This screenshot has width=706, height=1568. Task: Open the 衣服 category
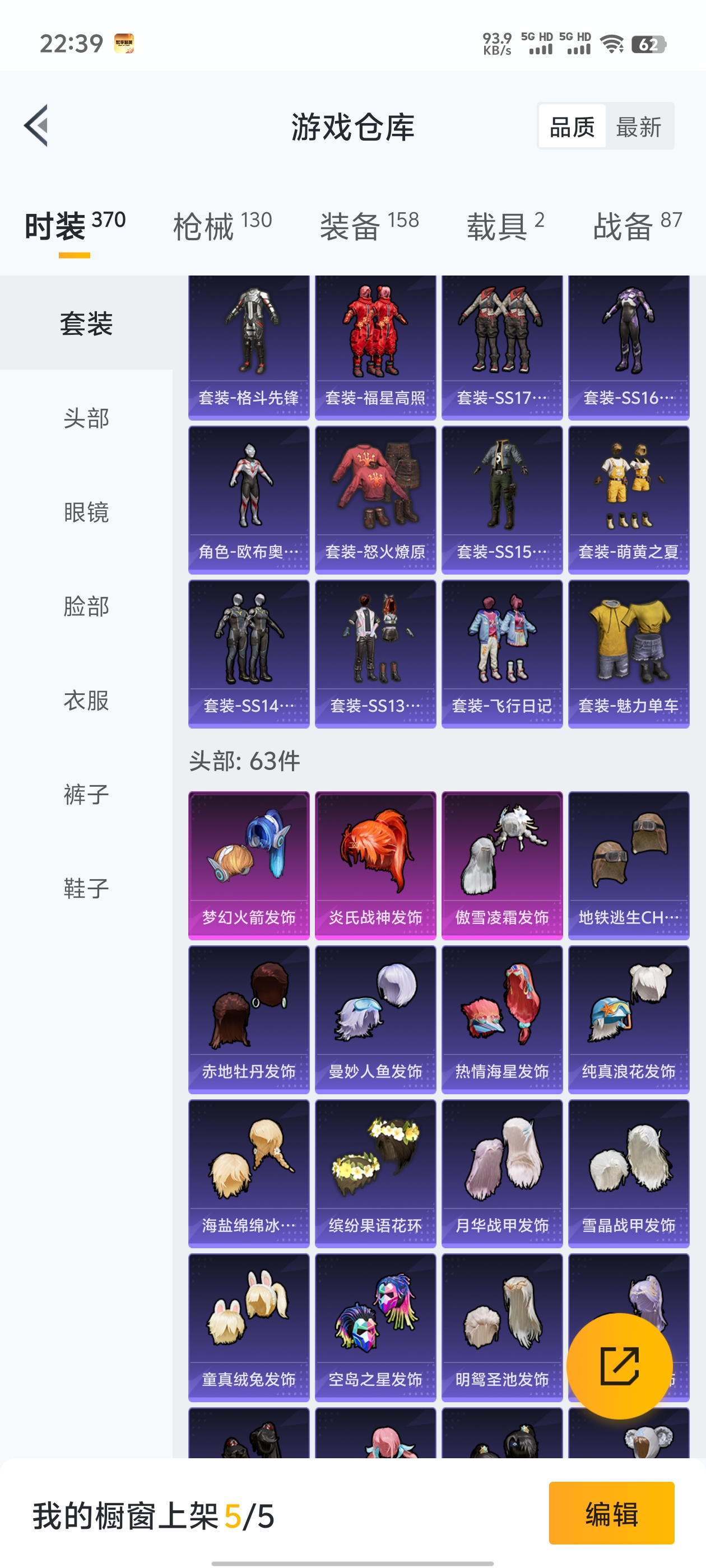(86, 700)
